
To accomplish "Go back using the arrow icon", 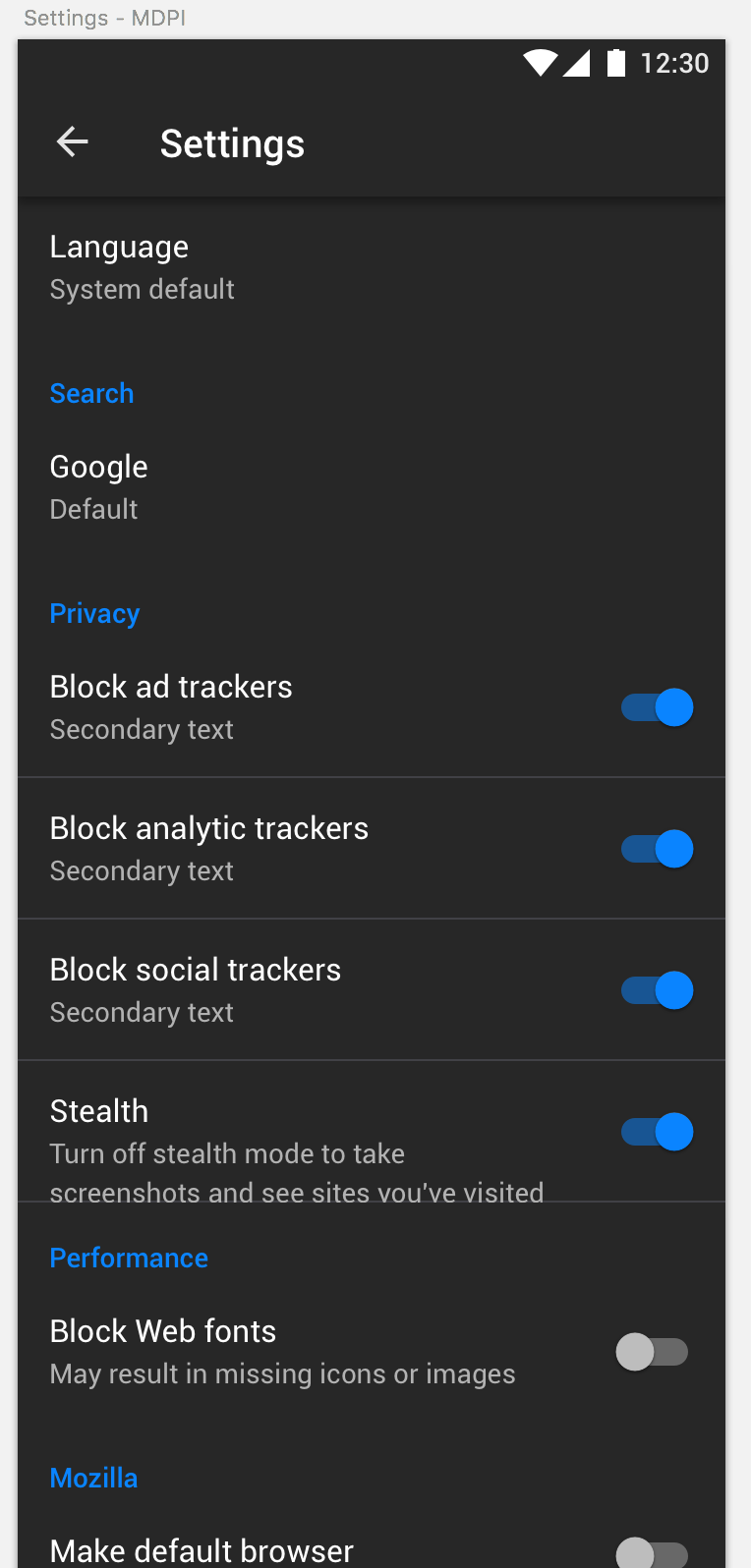I will [x=73, y=142].
